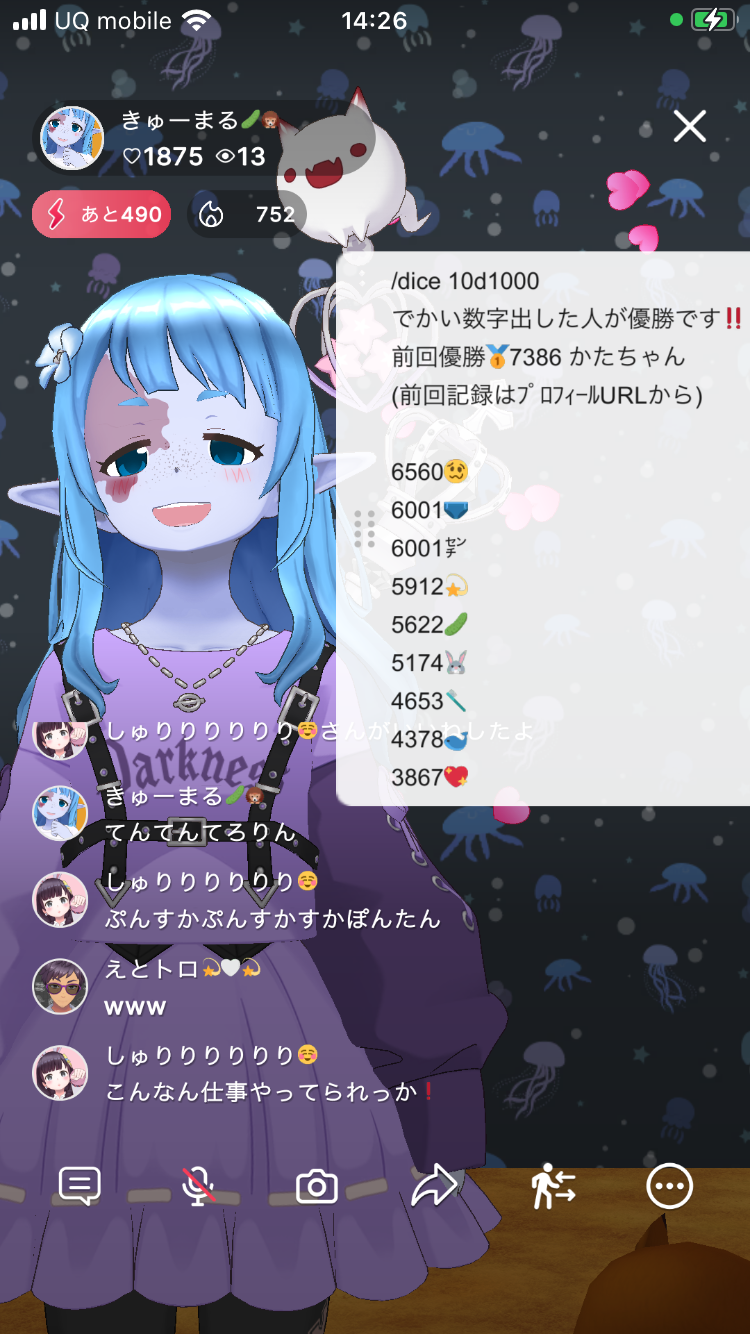Share this live stream

pos(434,1187)
